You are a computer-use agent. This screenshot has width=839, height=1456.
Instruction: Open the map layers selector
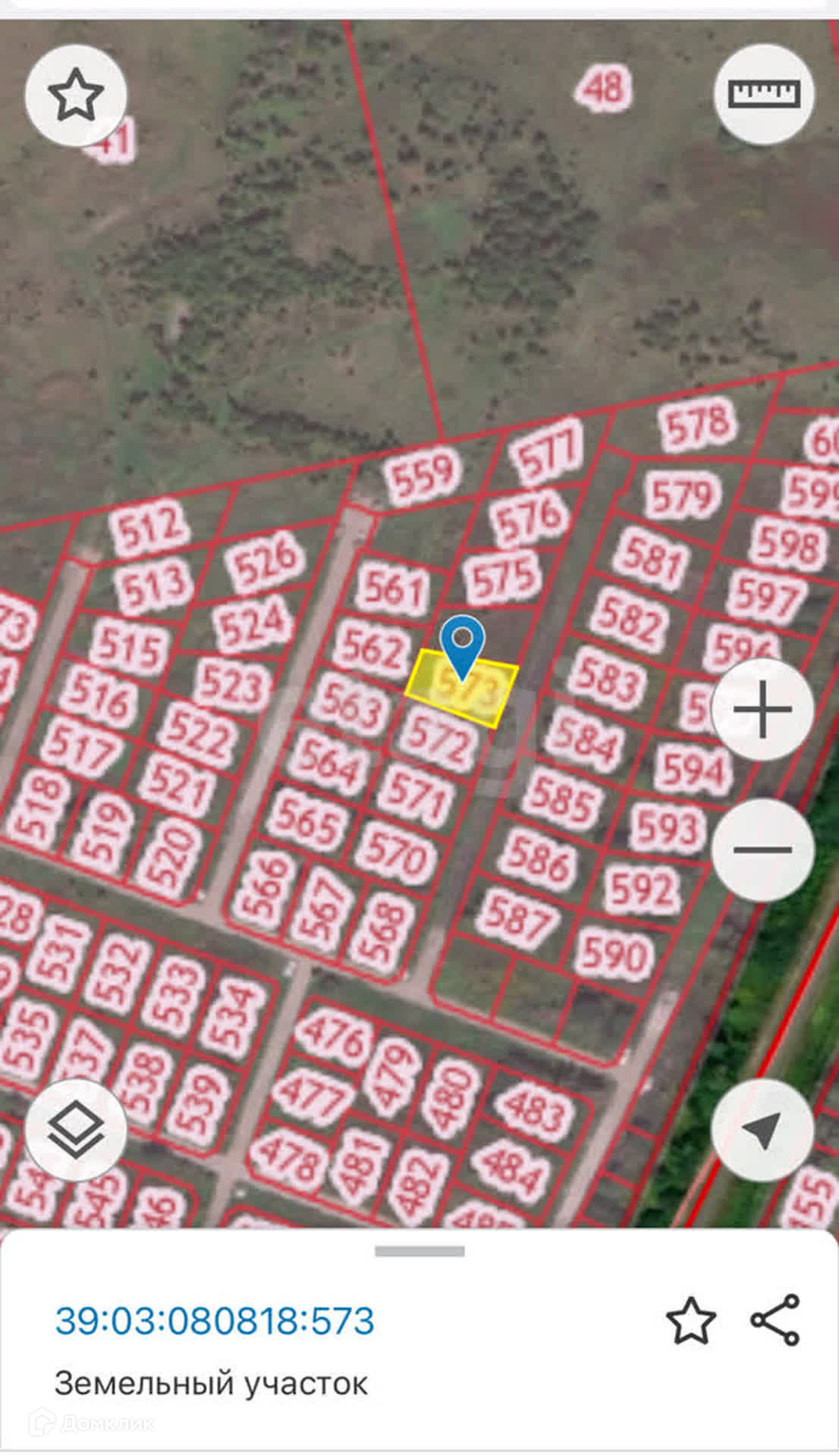point(76,1130)
